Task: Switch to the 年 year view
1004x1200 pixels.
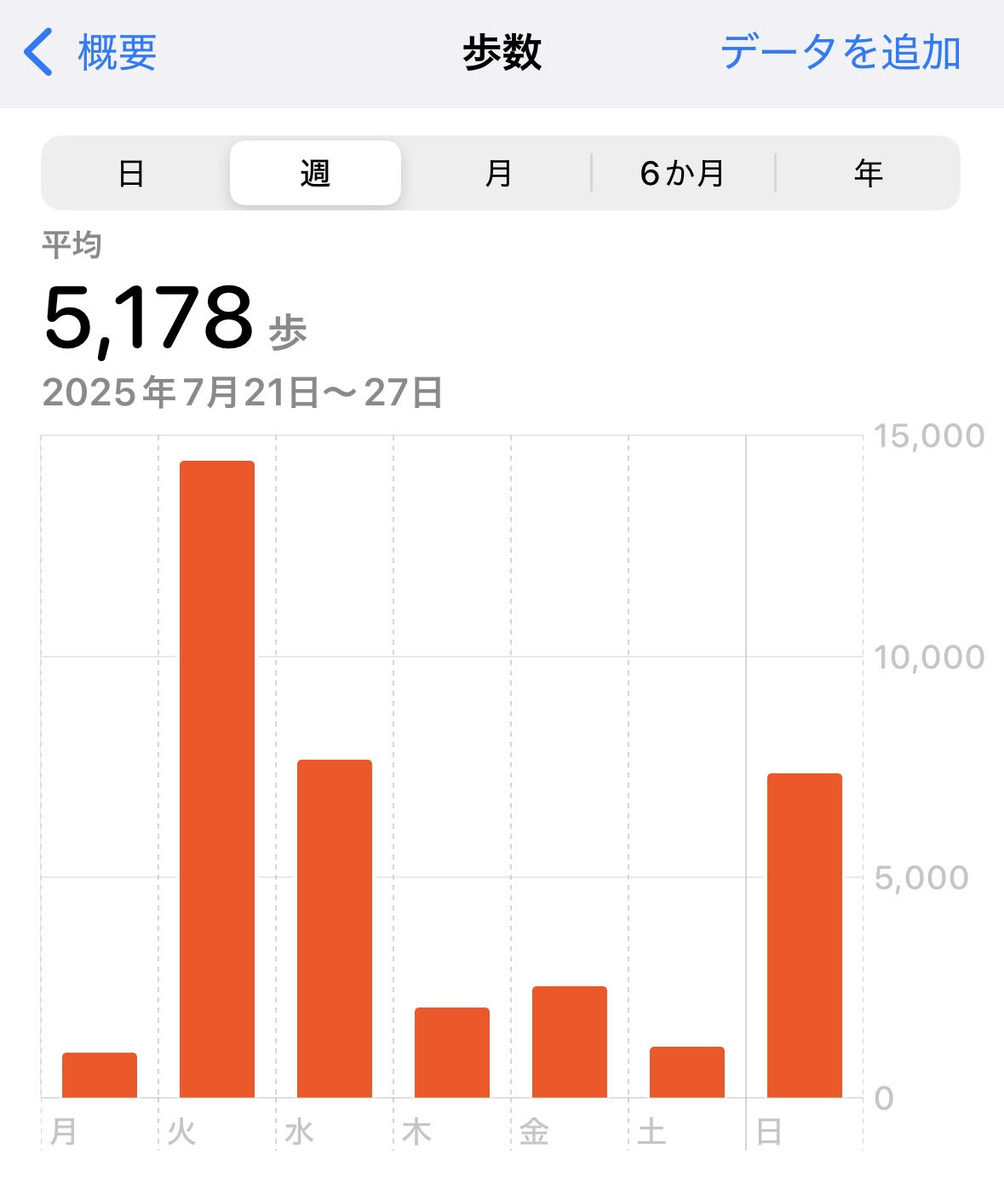Action: point(867,173)
